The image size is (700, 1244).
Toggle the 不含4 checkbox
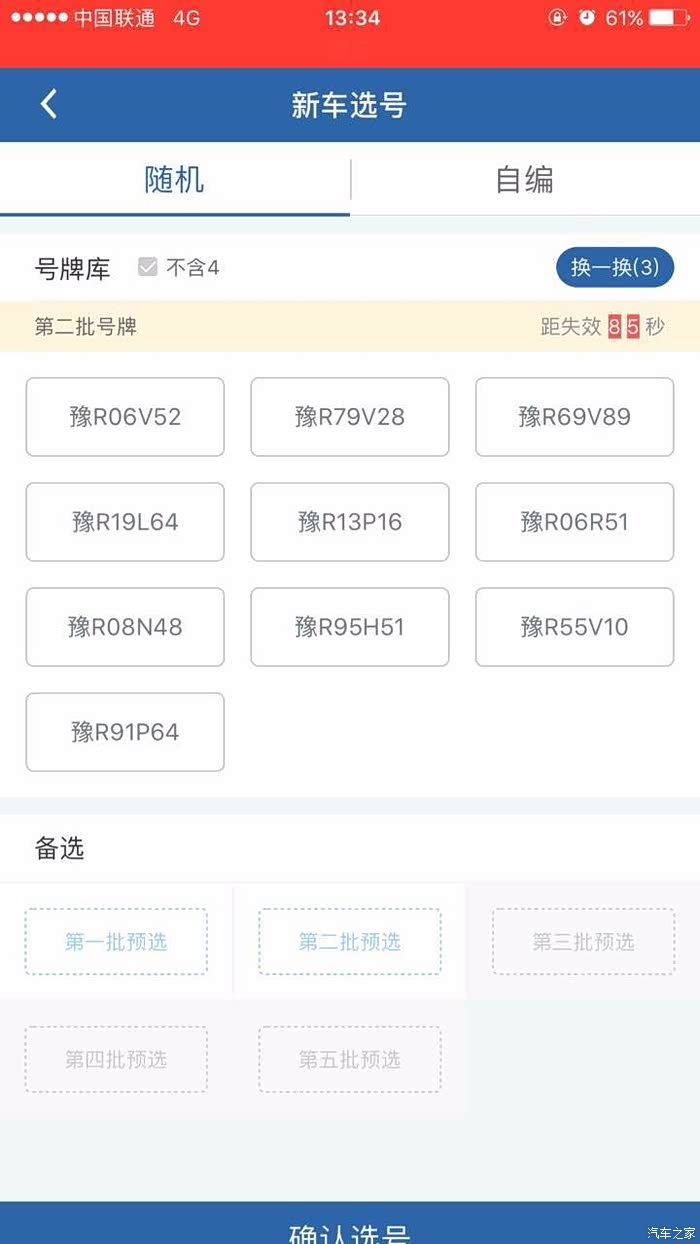click(x=148, y=267)
